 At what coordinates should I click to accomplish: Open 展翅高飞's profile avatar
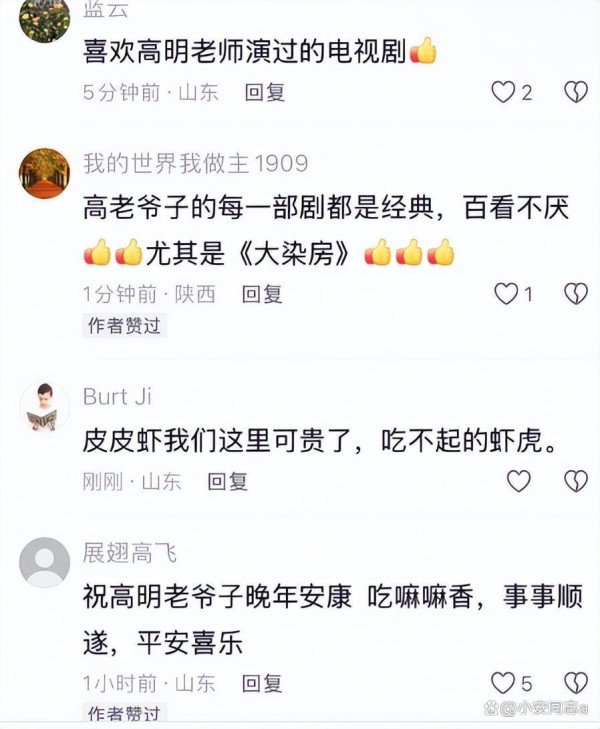44,562
